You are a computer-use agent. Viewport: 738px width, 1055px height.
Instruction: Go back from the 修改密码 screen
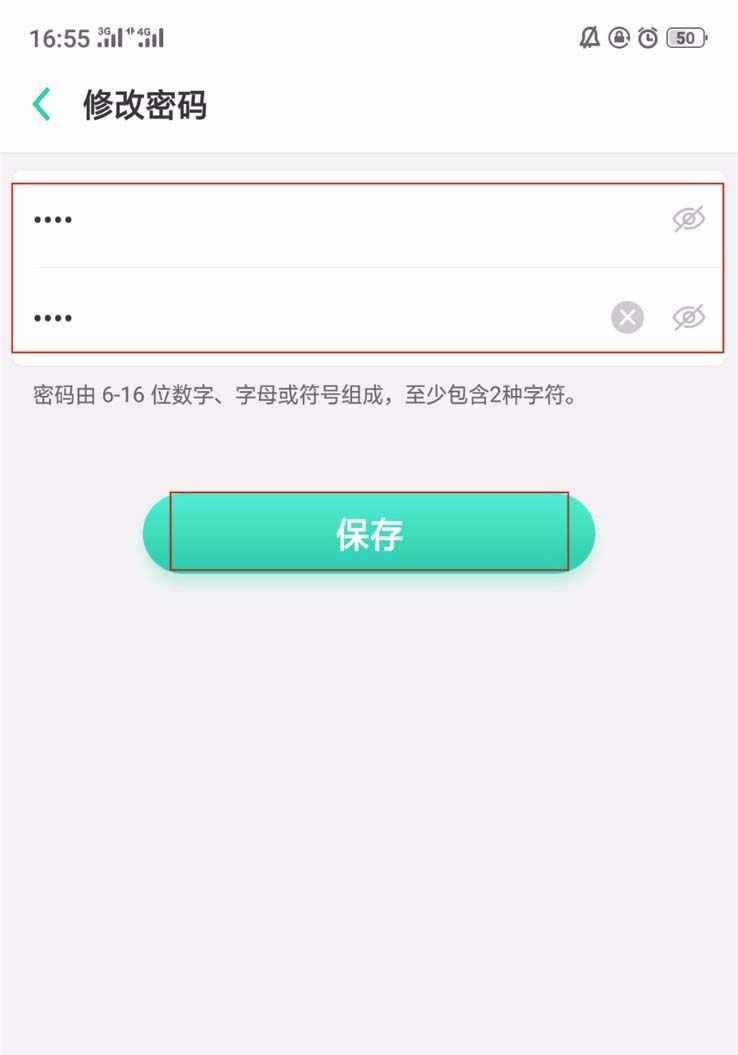click(x=42, y=104)
